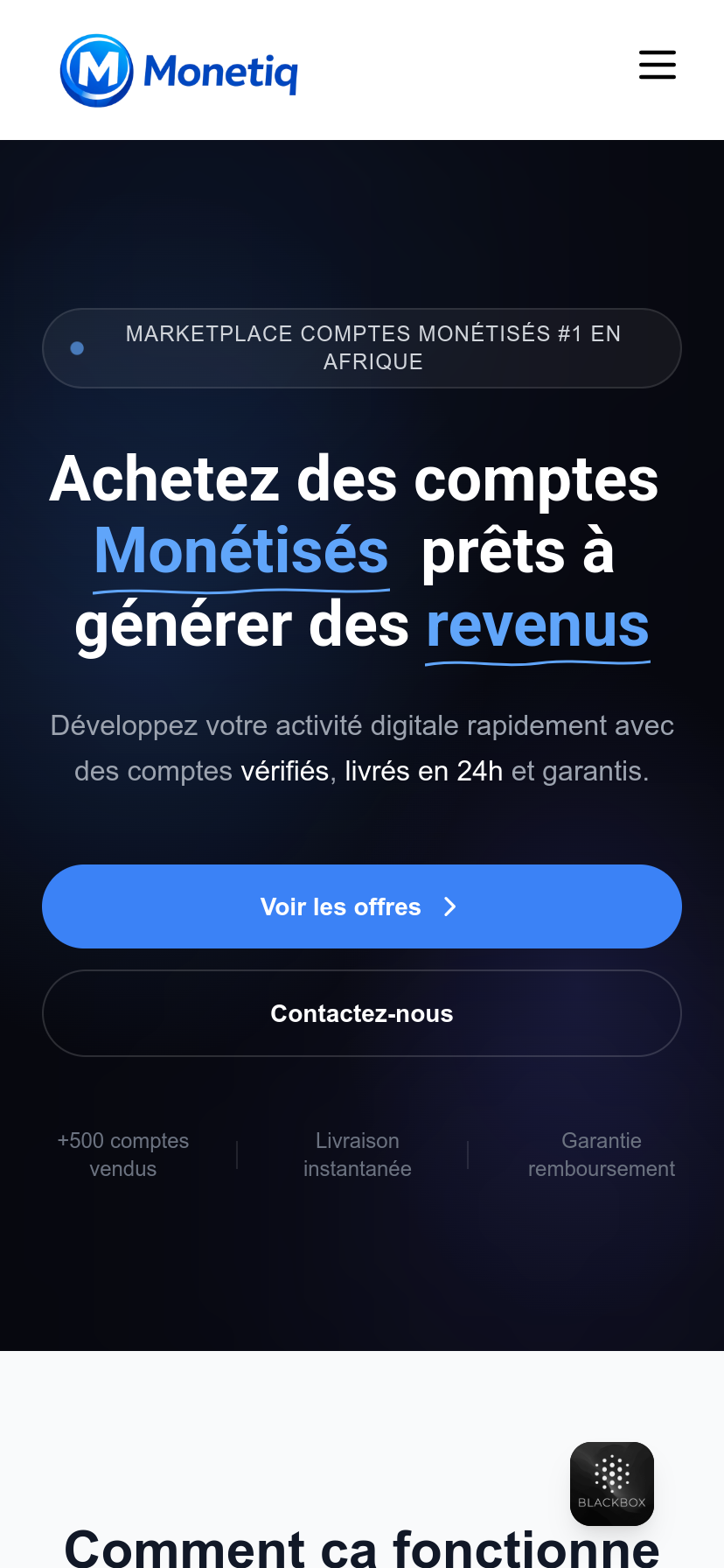Screen dimensions: 724x1568
Task: Click the chevron arrow inside Voir les offres
Action: 449,906
